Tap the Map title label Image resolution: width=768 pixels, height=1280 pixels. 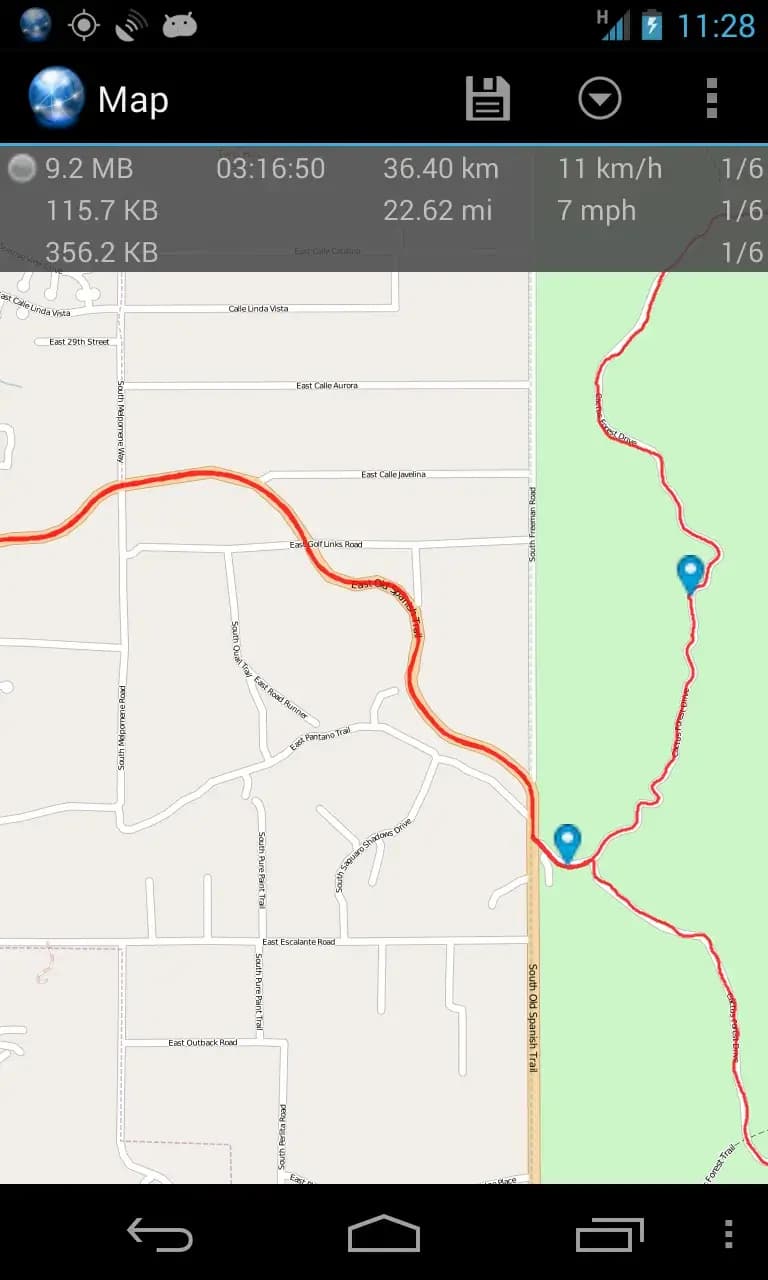point(132,99)
